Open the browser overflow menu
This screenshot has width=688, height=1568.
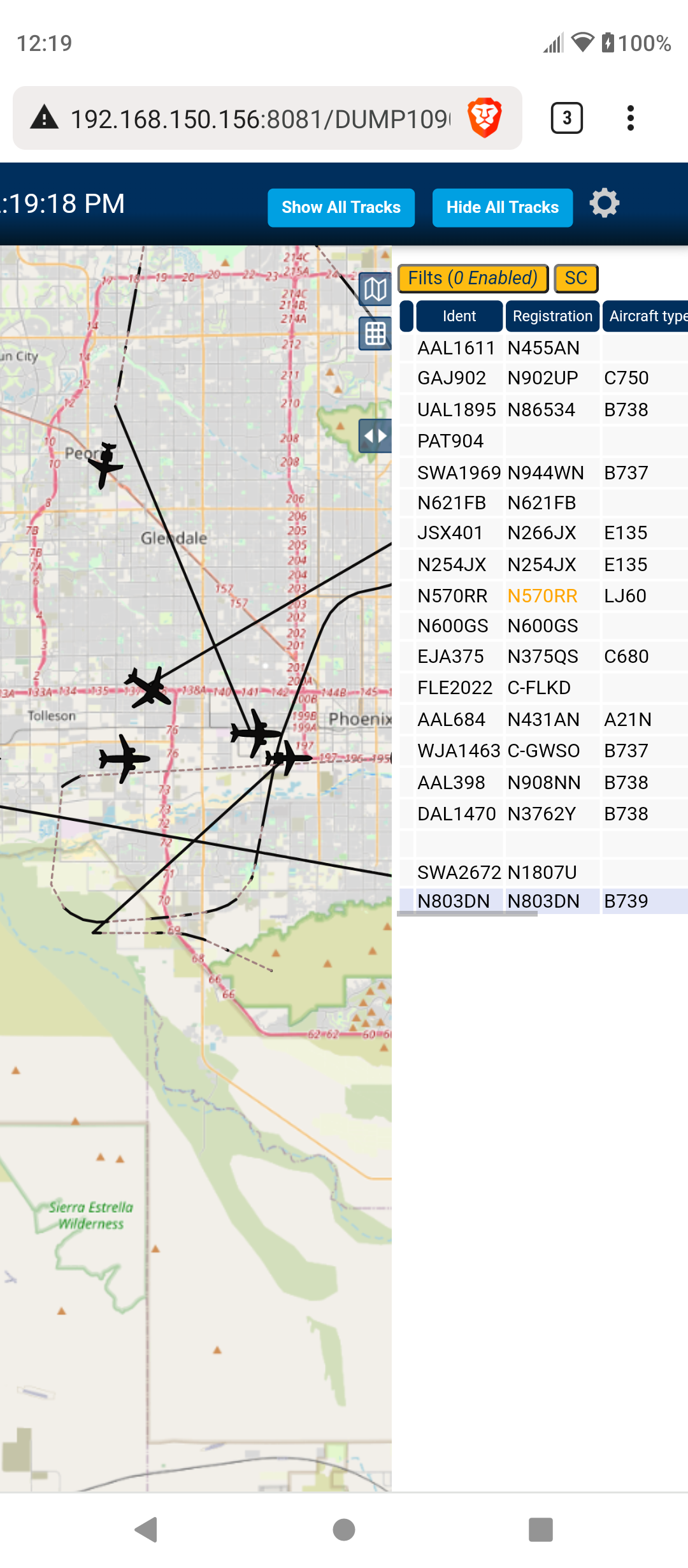click(631, 118)
